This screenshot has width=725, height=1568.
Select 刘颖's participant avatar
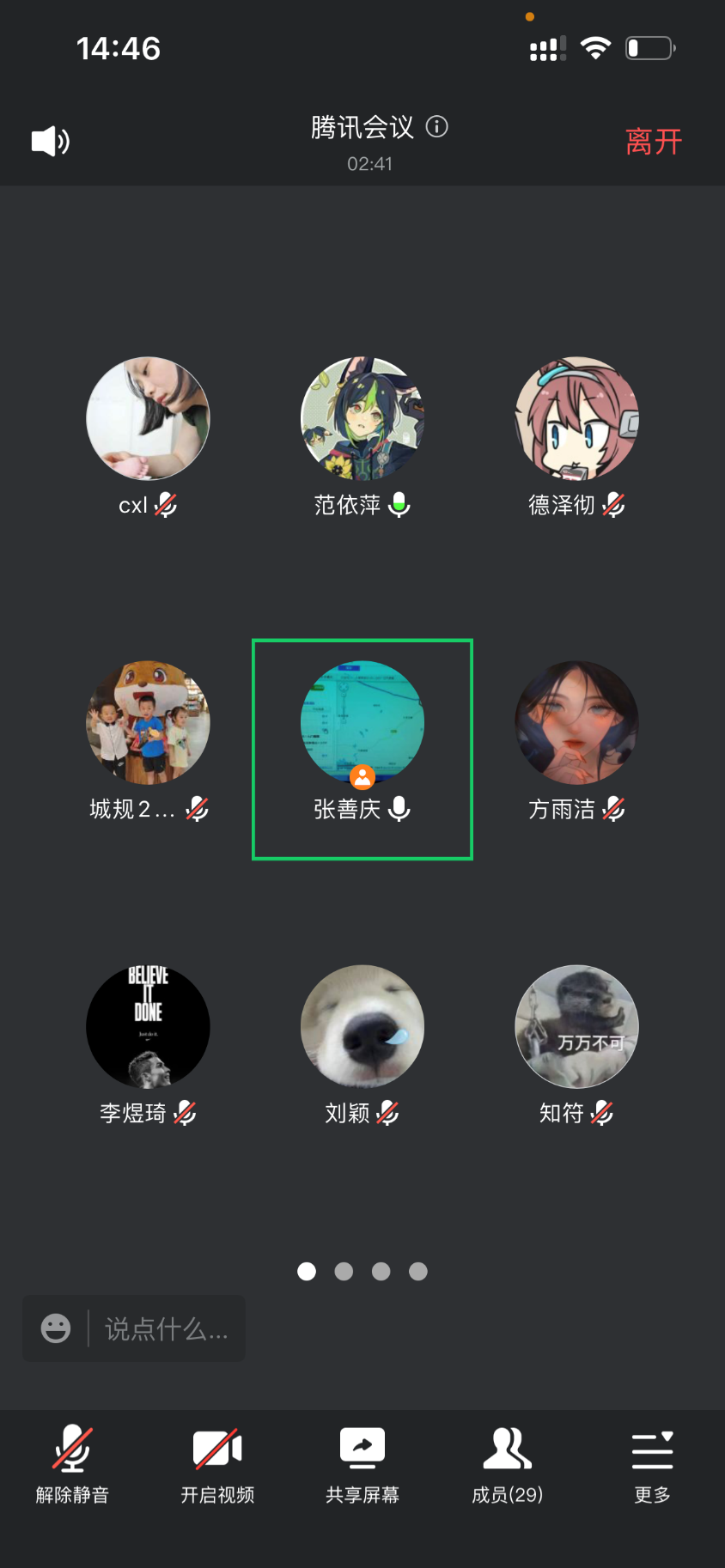click(362, 1027)
